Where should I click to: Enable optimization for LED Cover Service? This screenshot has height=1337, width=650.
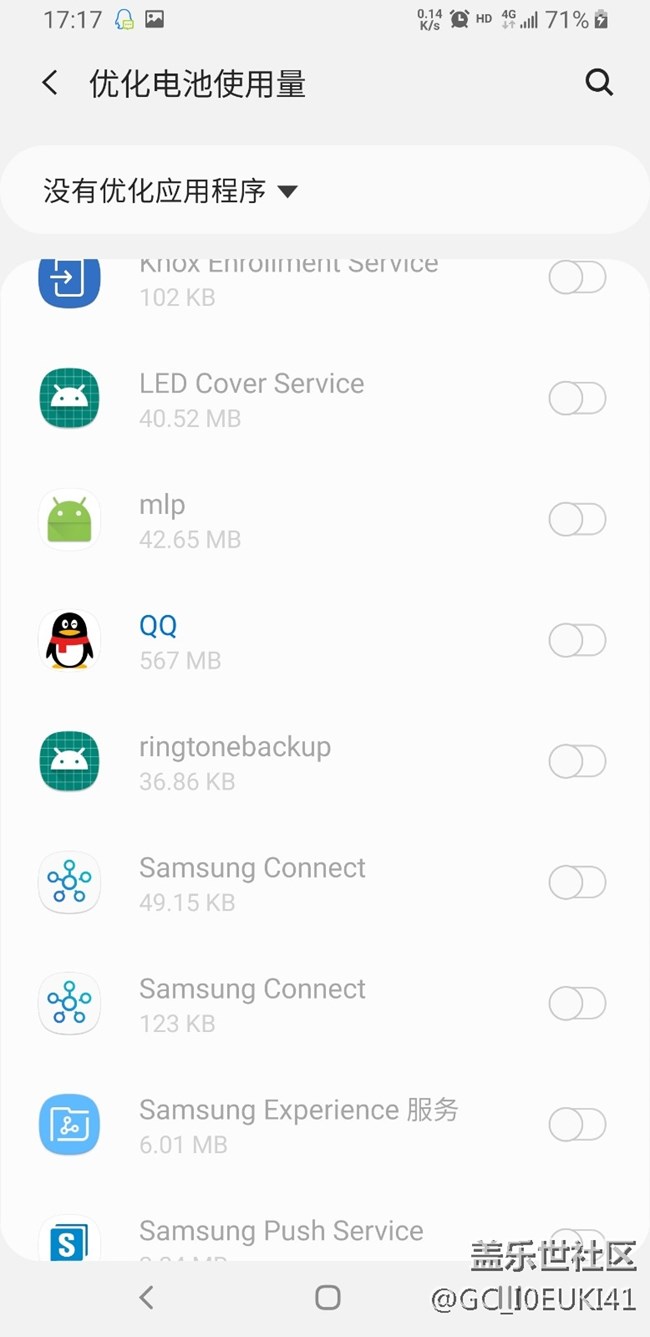[x=577, y=399]
